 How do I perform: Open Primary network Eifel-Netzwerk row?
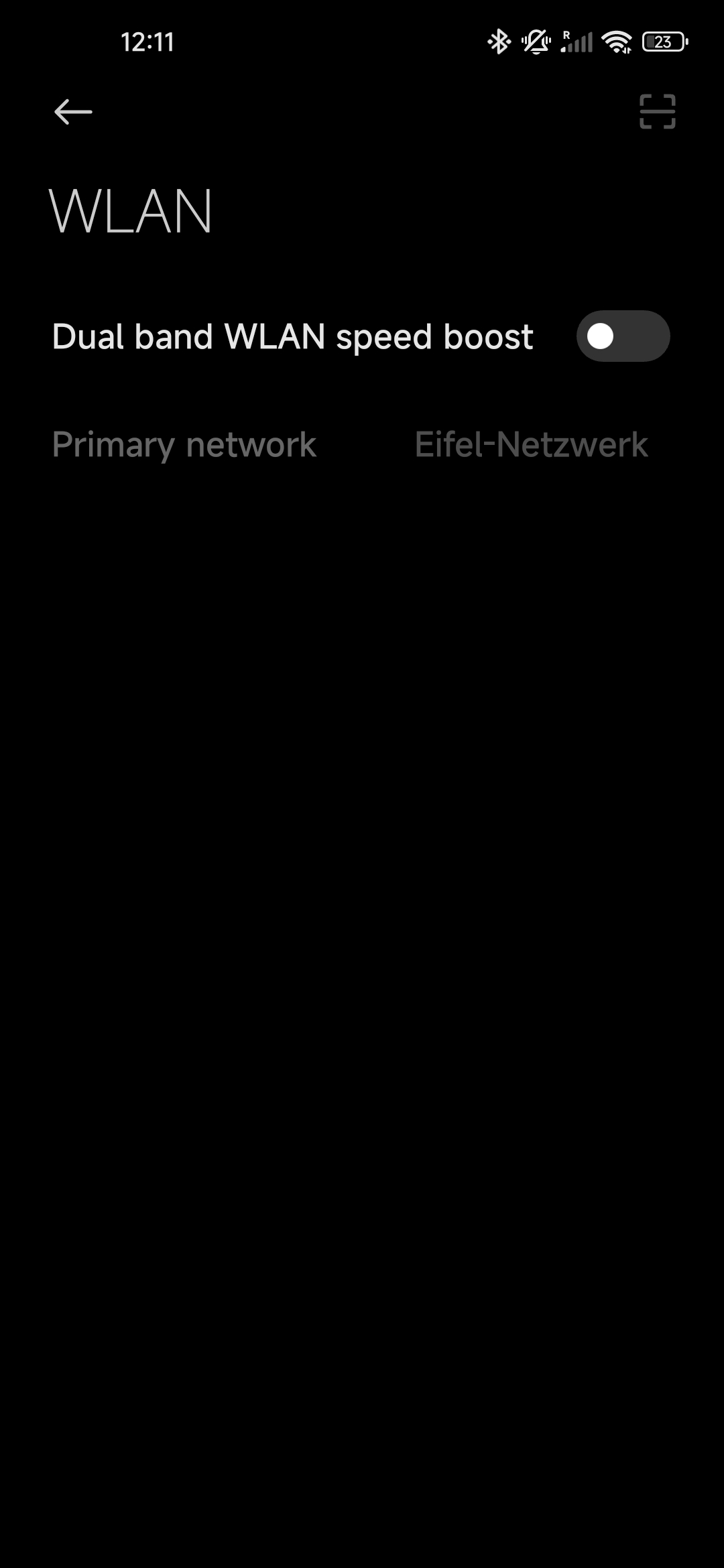pyautogui.click(x=362, y=445)
